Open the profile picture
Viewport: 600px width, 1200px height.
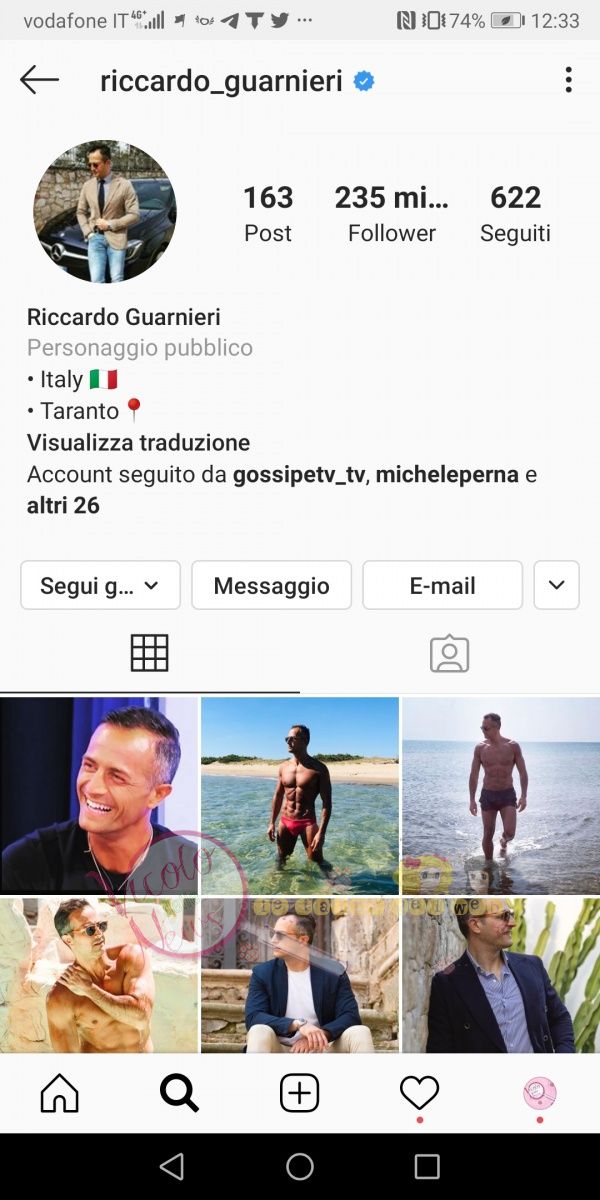click(x=105, y=211)
